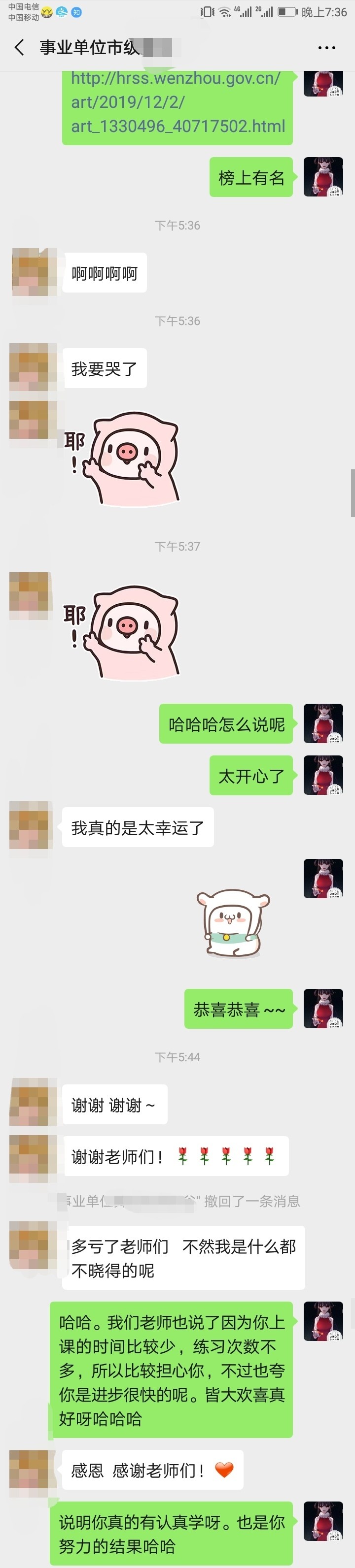
Task: Open the chat's three-dot options menu
Action: (326, 47)
